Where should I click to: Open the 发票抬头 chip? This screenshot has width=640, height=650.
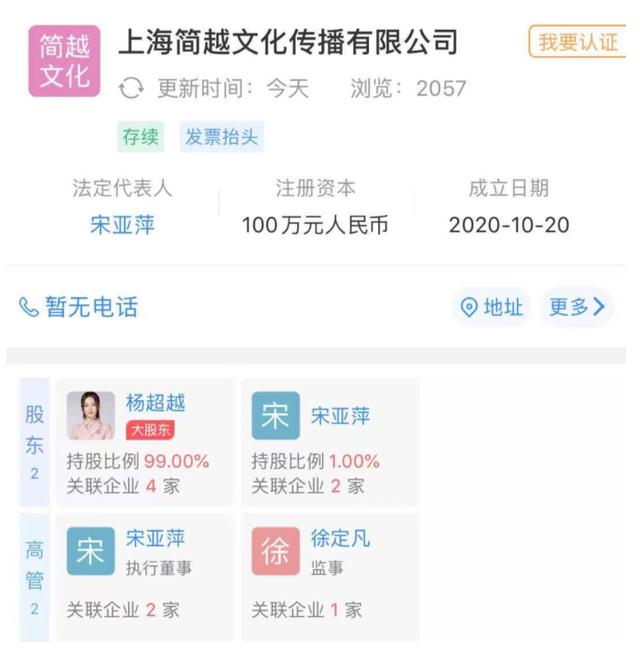221,137
